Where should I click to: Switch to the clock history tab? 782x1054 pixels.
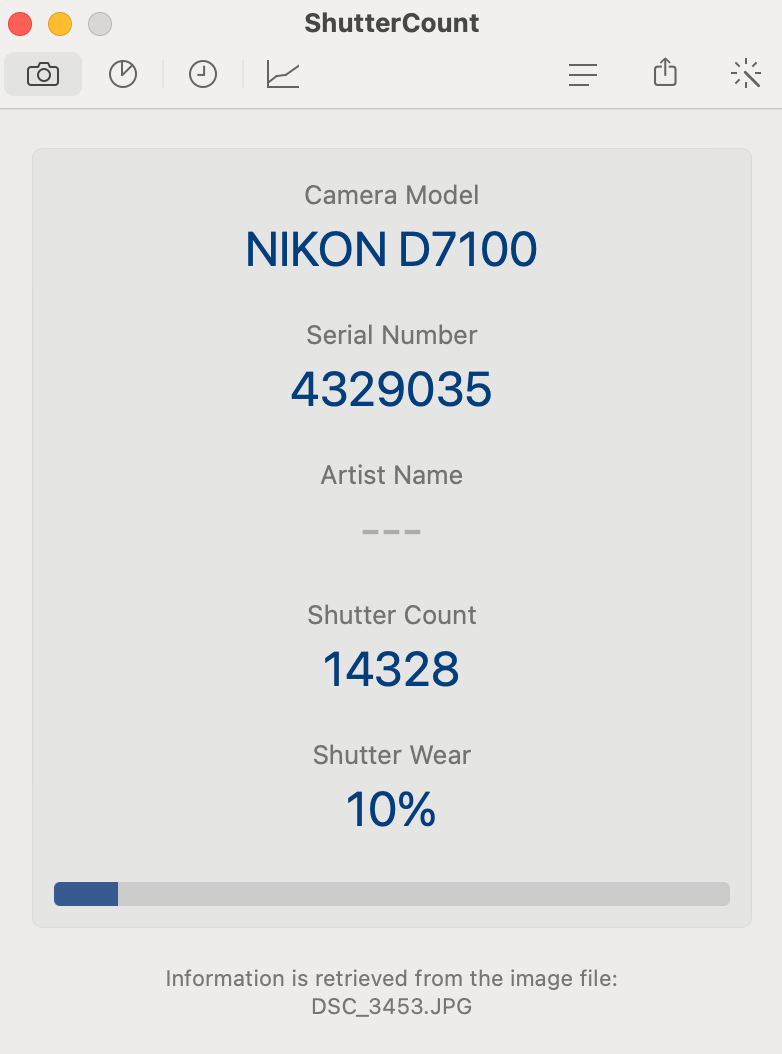click(203, 74)
